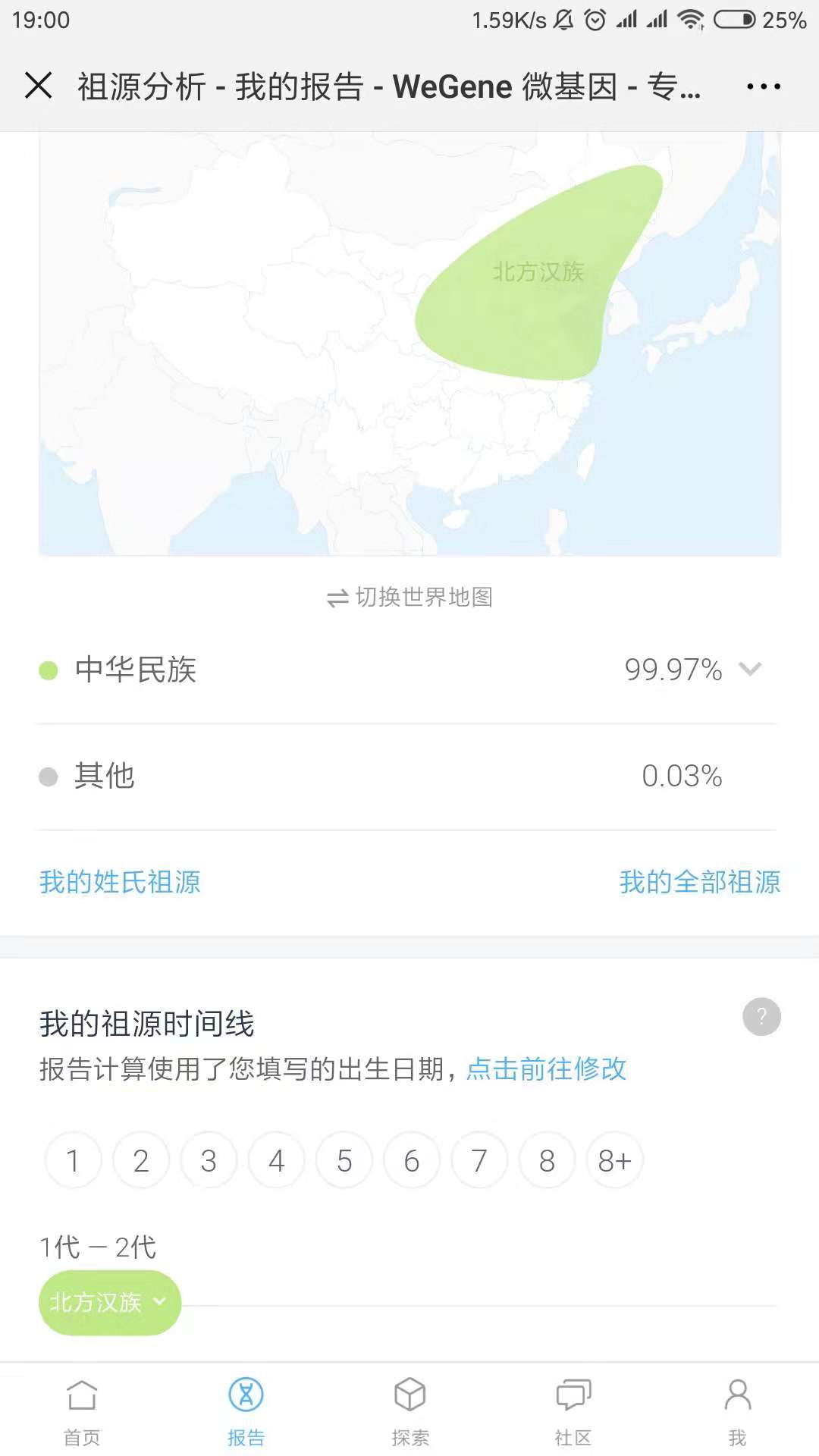Image resolution: width=819 pixels, height=1456 pixels.
Task: Open 我的姓氏祖源 link
Action: pos(120,882)
